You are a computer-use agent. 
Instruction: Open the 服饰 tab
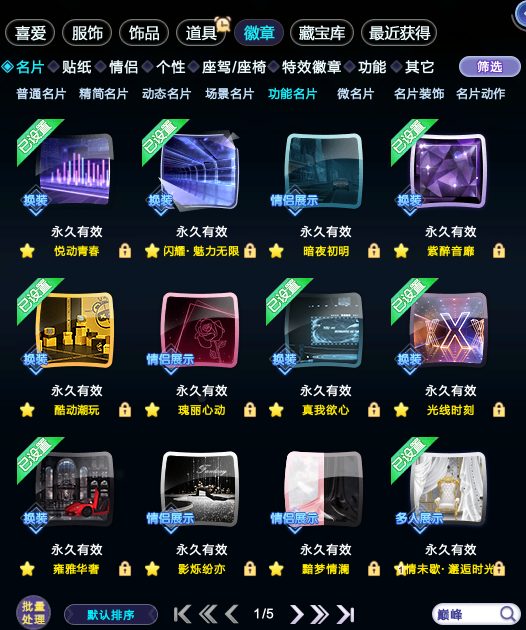87,33
